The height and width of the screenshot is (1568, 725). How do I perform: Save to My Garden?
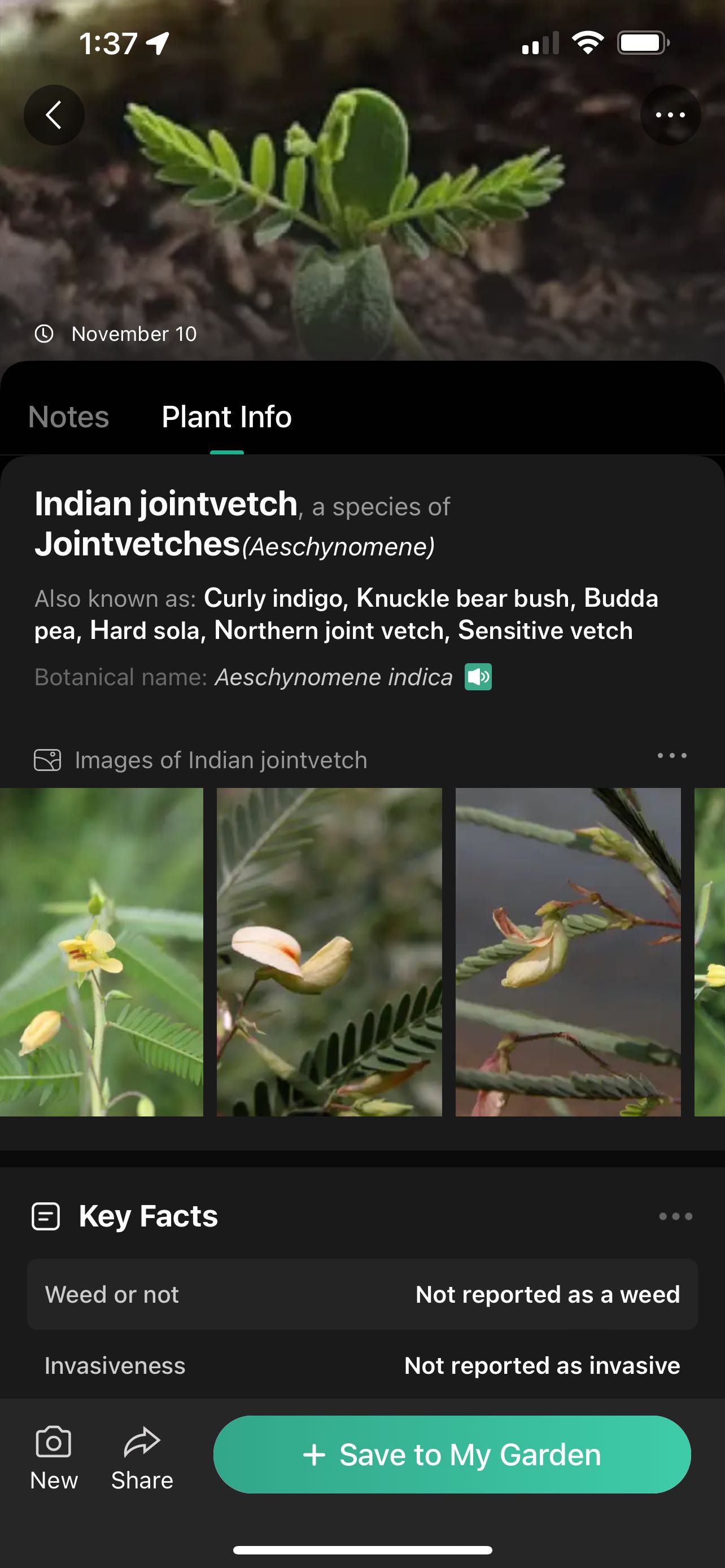pos(452,1455)
